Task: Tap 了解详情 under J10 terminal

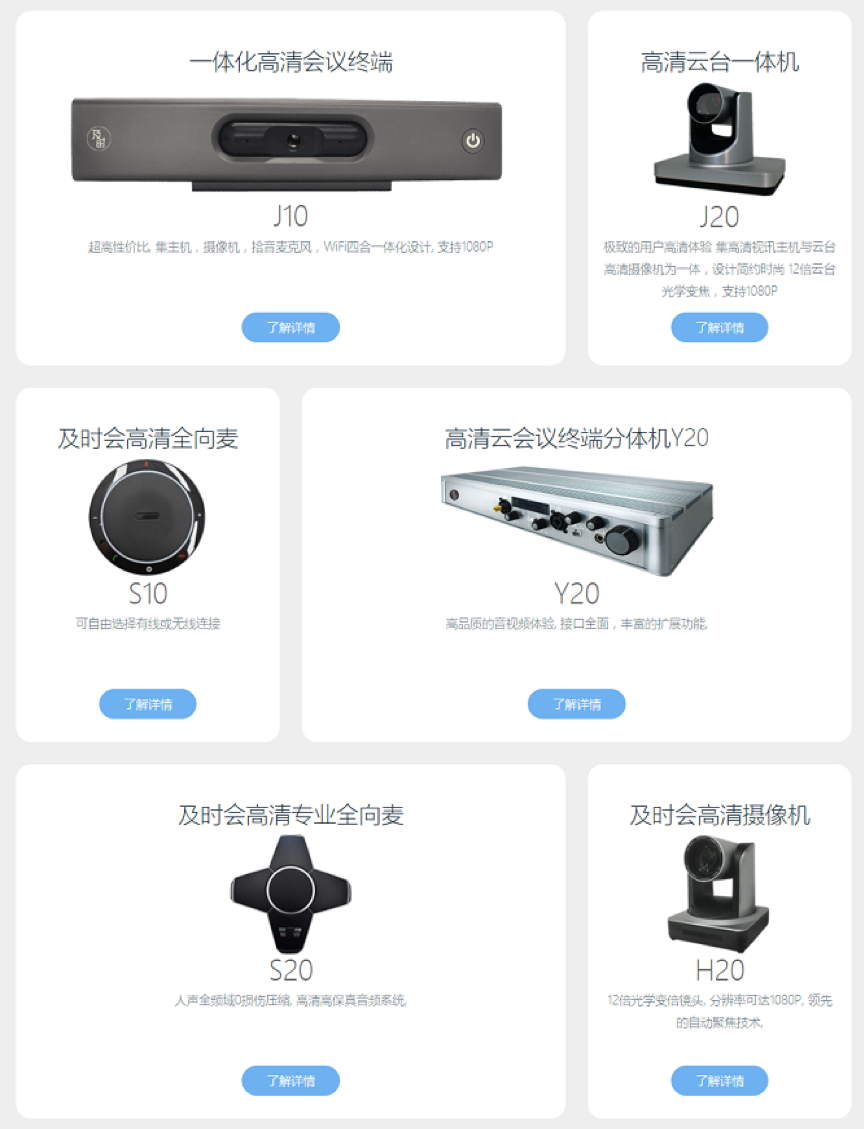Action: [290, 327]
